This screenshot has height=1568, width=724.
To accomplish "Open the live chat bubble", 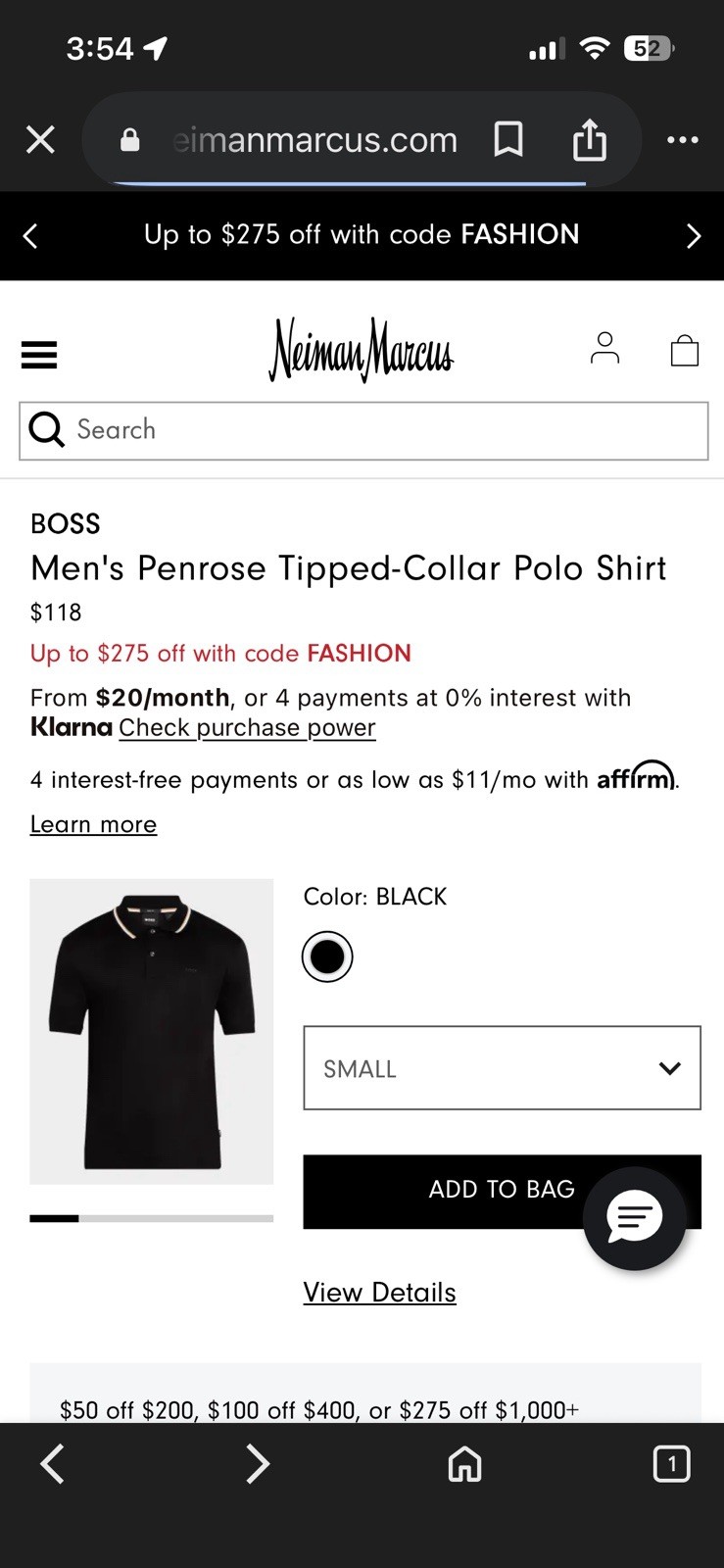I will pos(634,1218).
